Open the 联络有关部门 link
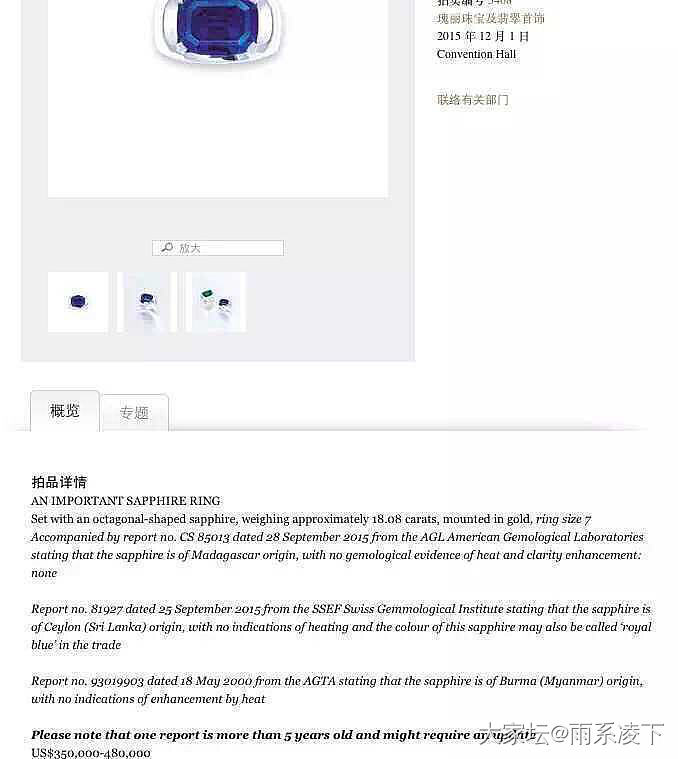 pos(473,100)
